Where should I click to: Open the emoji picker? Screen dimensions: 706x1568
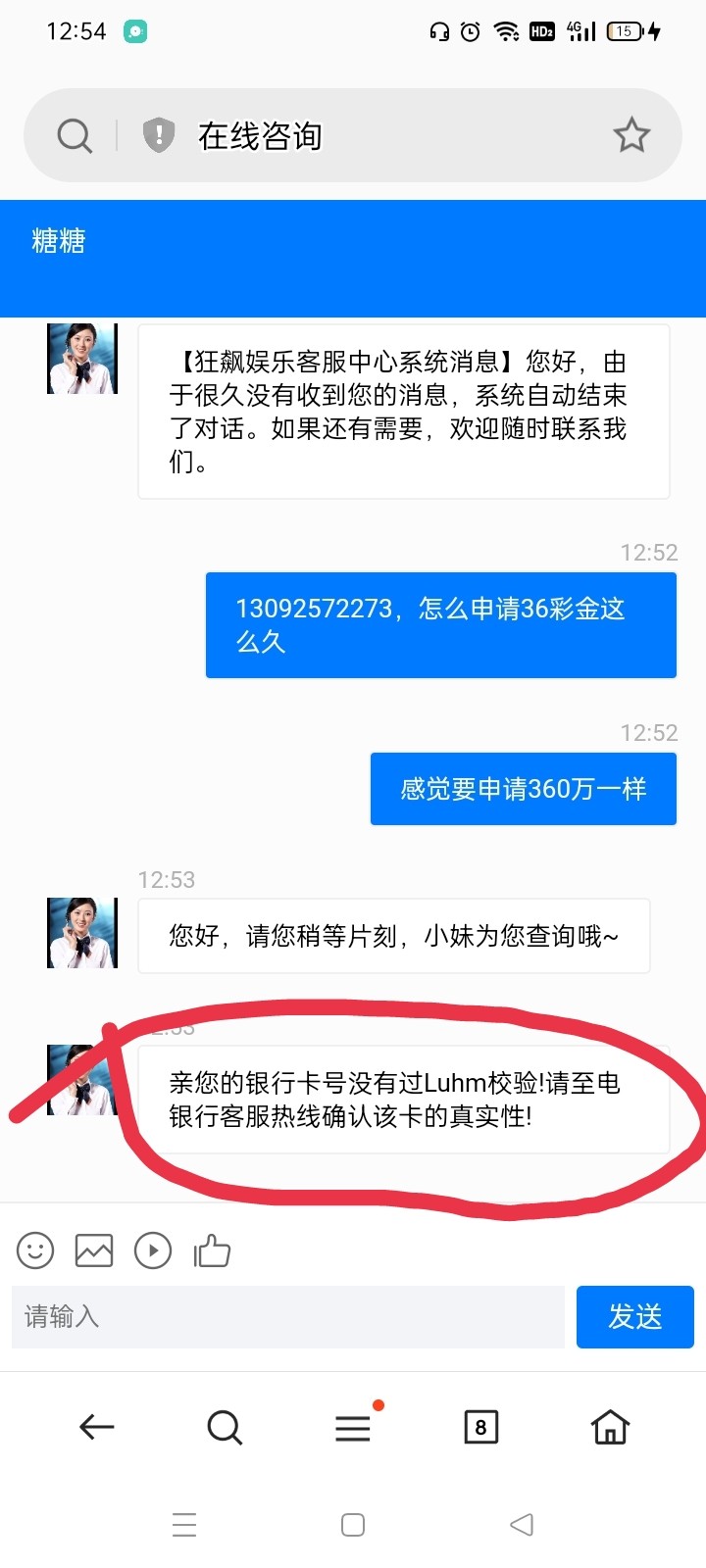[35, 1250]
